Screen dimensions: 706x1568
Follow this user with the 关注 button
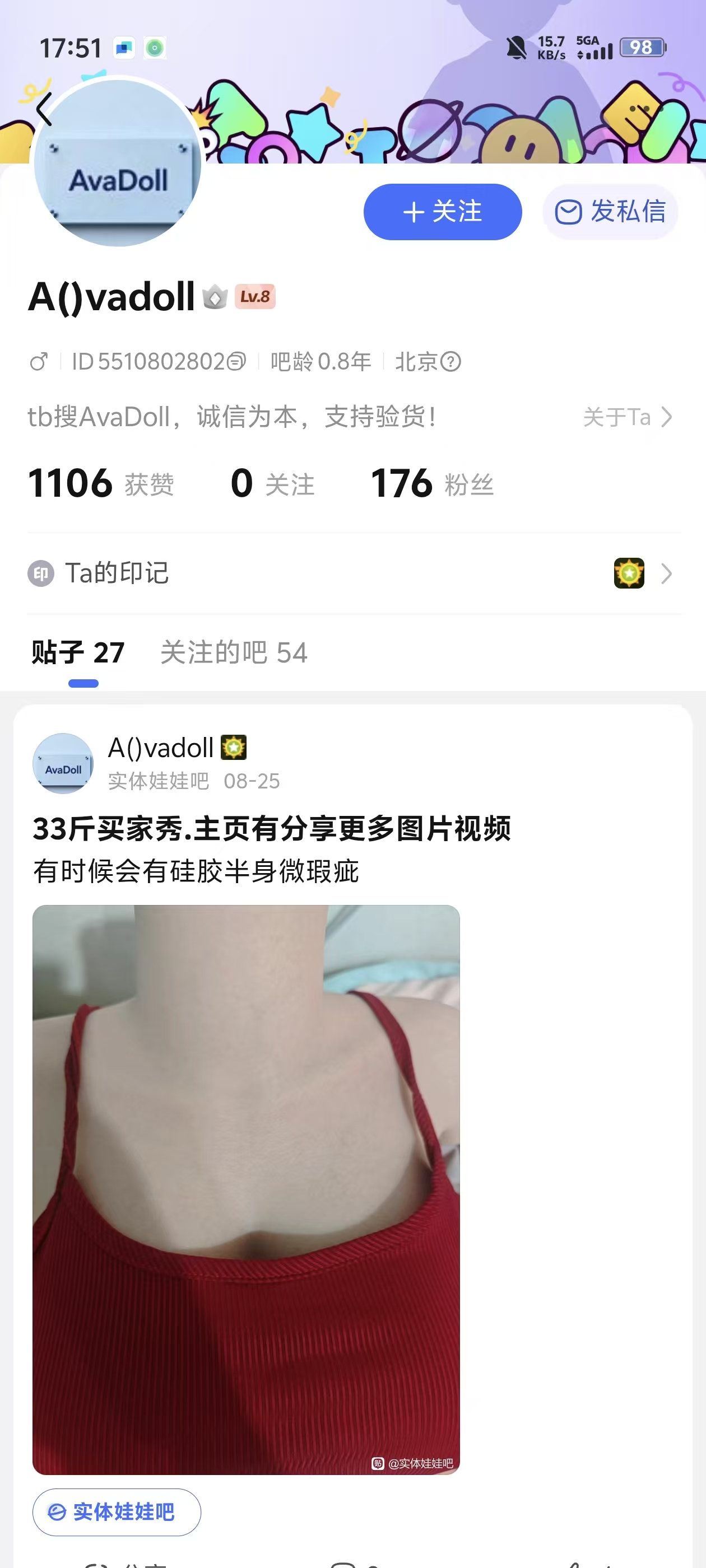pos(442,212)
